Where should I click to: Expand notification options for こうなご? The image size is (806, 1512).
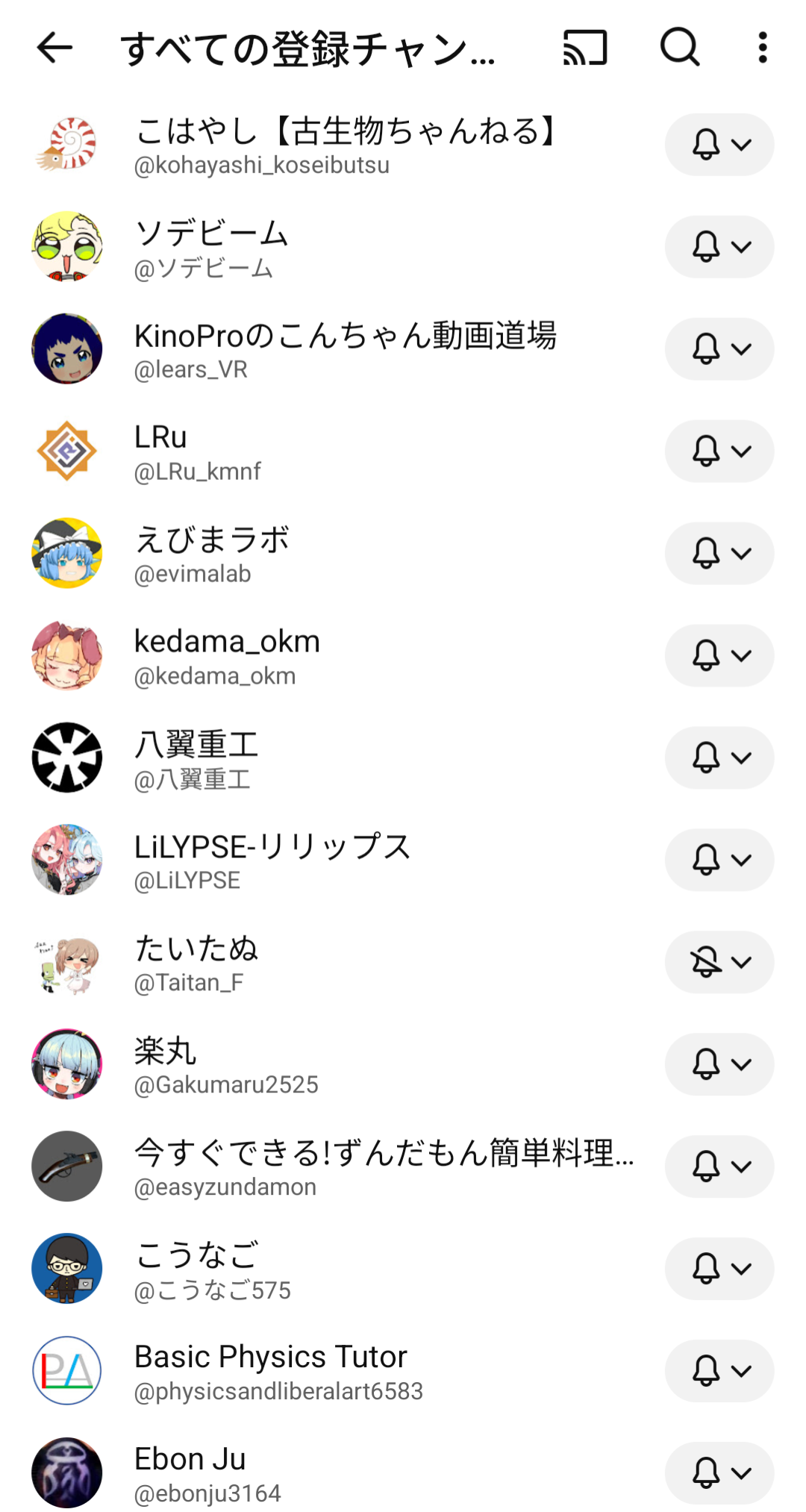click(x=719, y=1269)
